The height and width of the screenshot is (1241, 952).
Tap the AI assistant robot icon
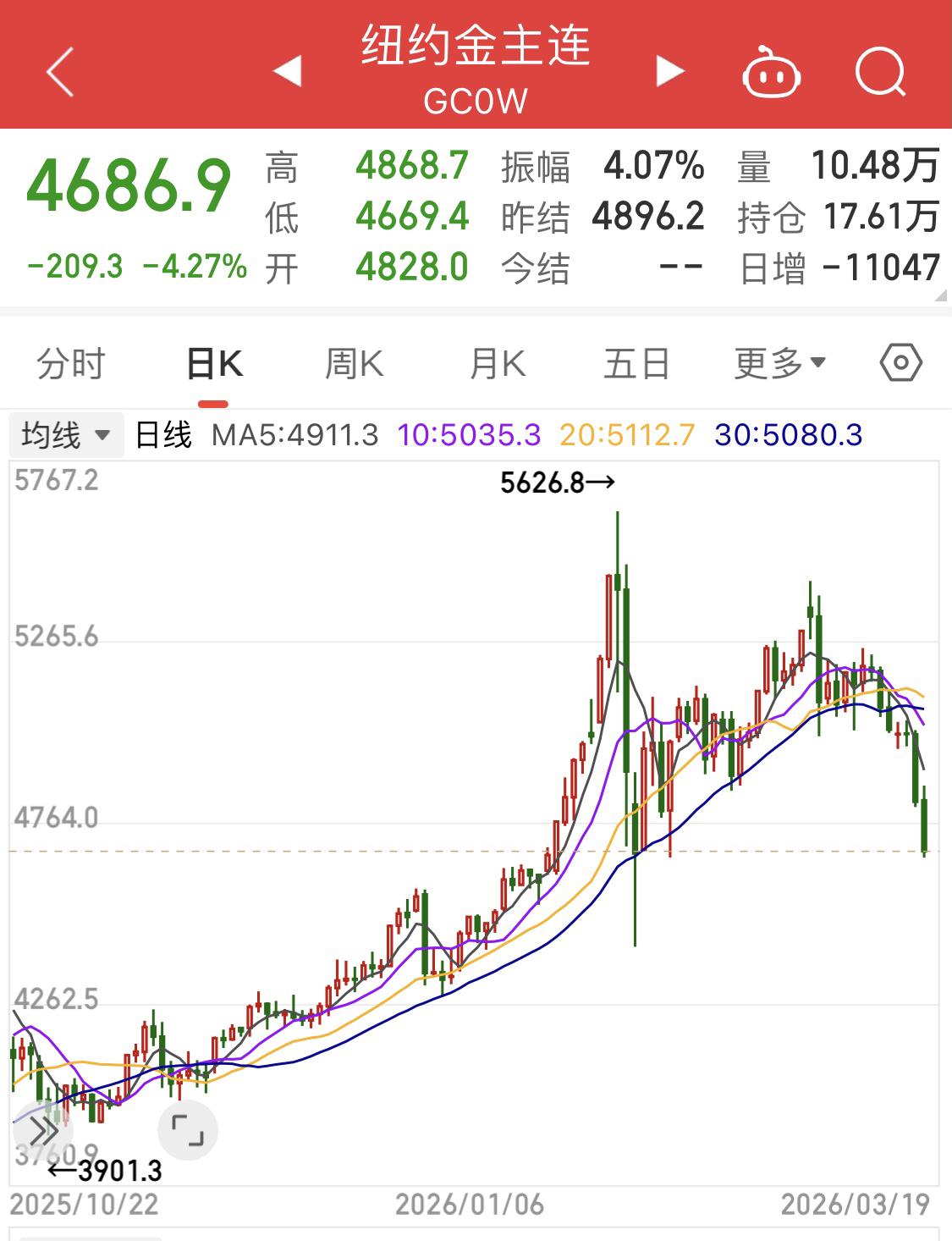[772, 72]
